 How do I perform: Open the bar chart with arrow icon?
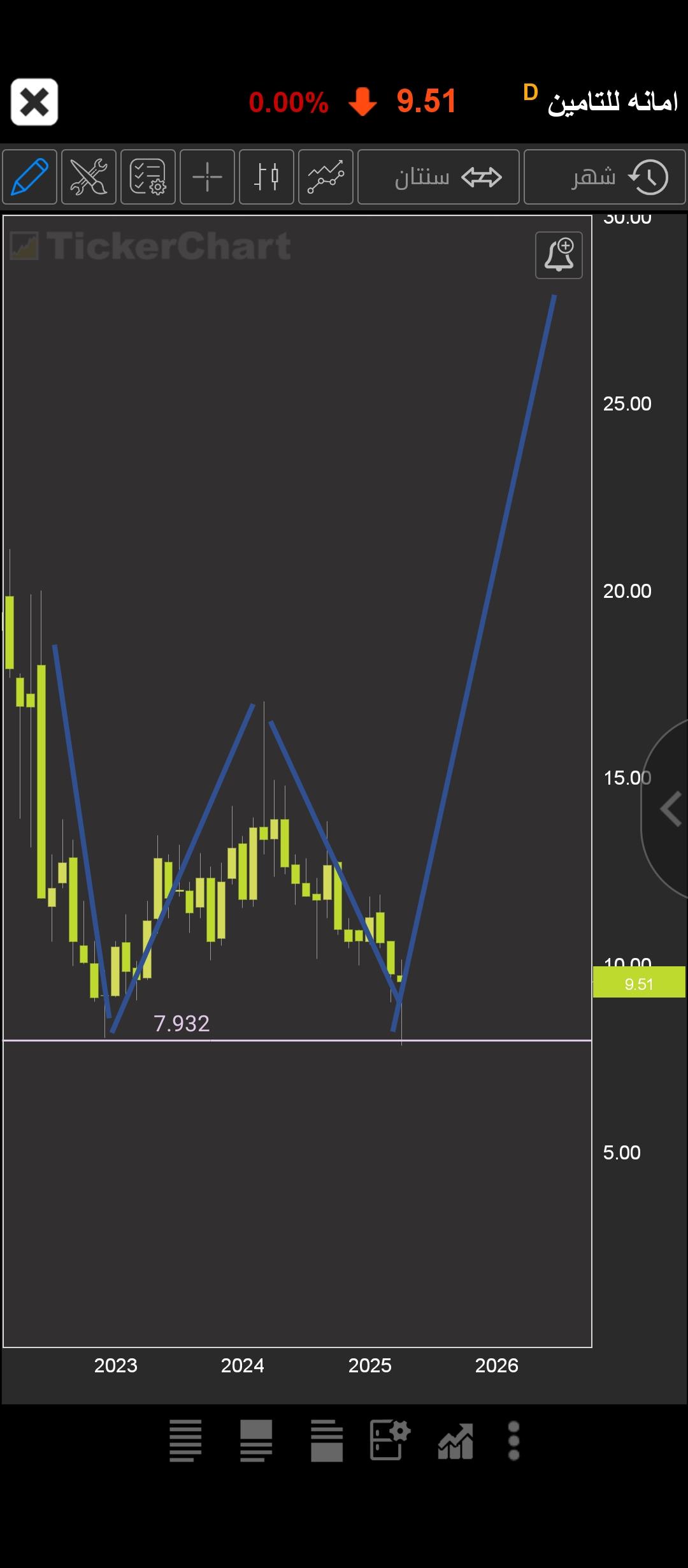point(455,1441)
